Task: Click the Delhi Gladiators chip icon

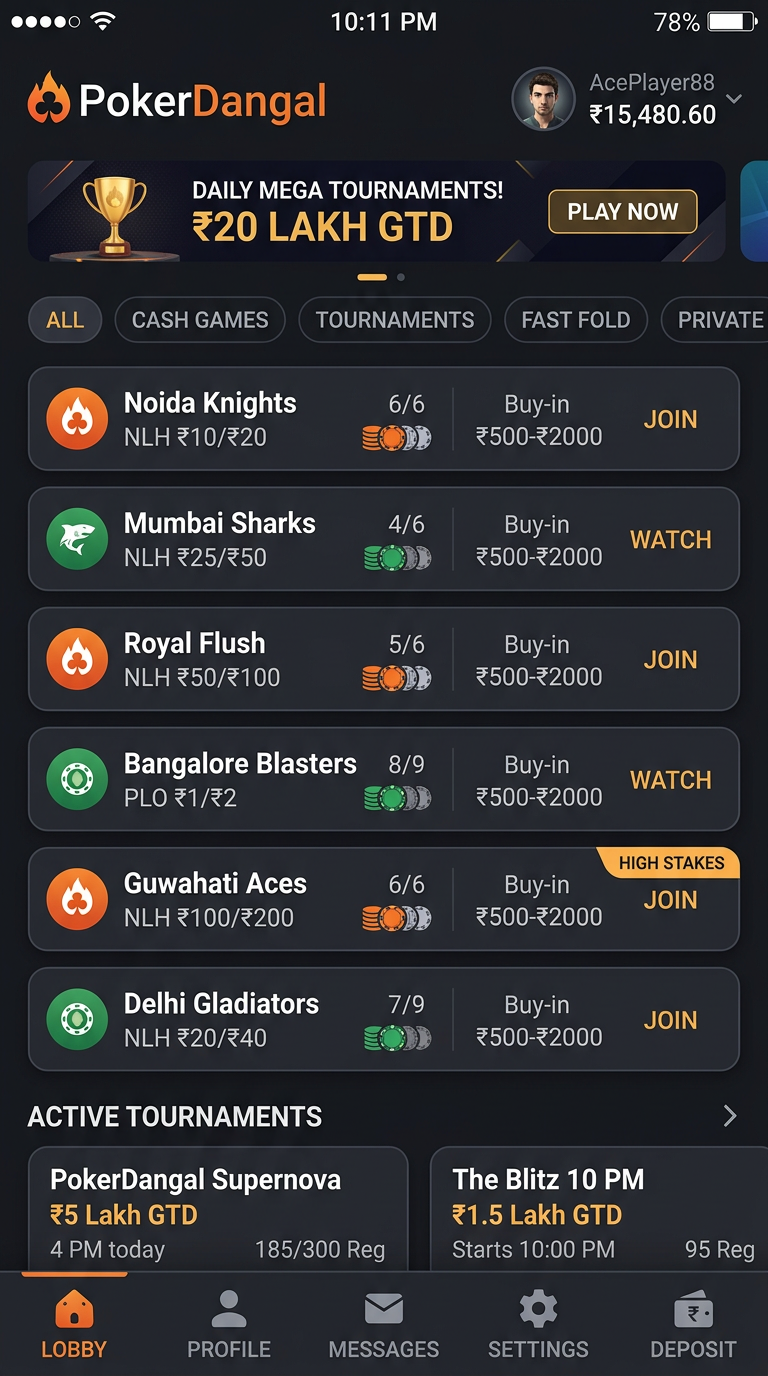Action: coord(77,1019)
